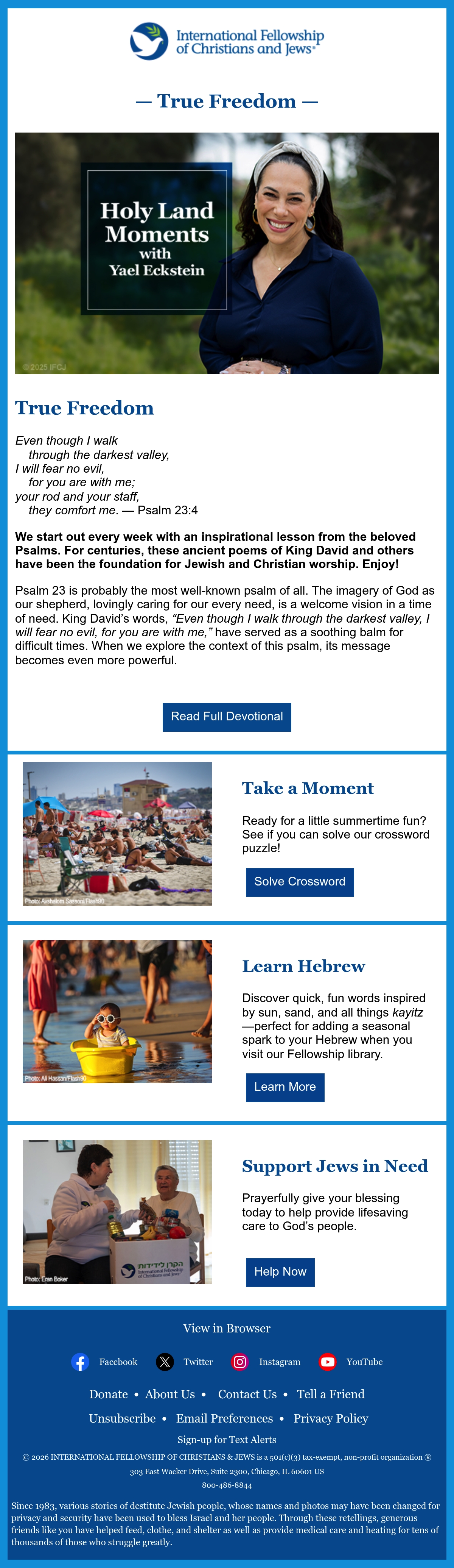Unsubscribe from this mailing list
This screenshot has width=454, height=1568.
click(x=122, y=1418)
